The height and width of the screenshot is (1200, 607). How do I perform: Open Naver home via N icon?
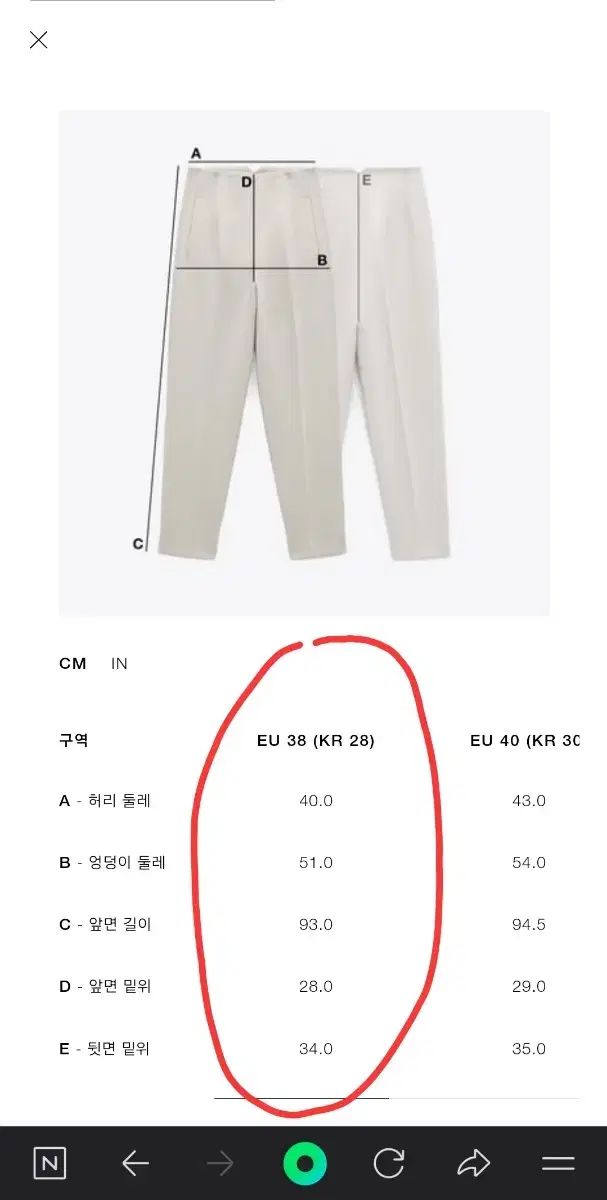pos(50,1163)
